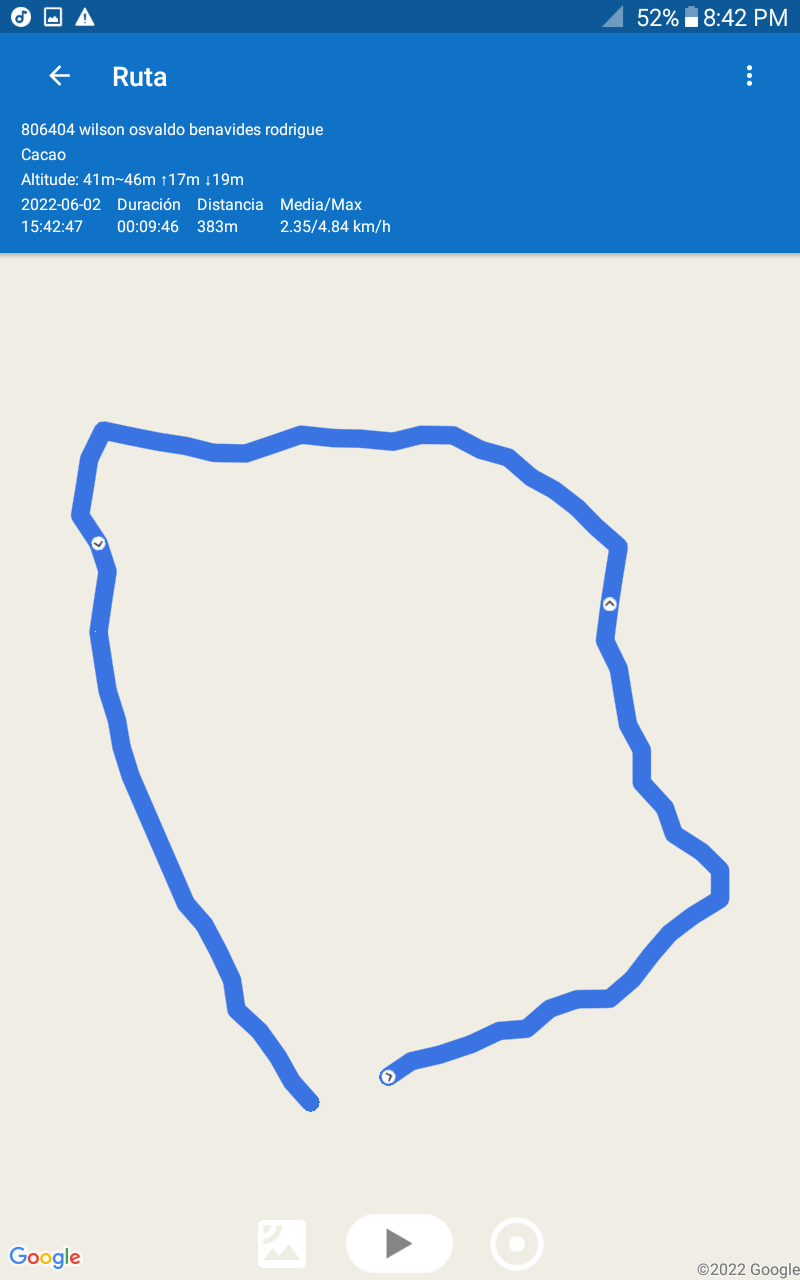
Task: Center the map on the route
Action: (517, 1244)
